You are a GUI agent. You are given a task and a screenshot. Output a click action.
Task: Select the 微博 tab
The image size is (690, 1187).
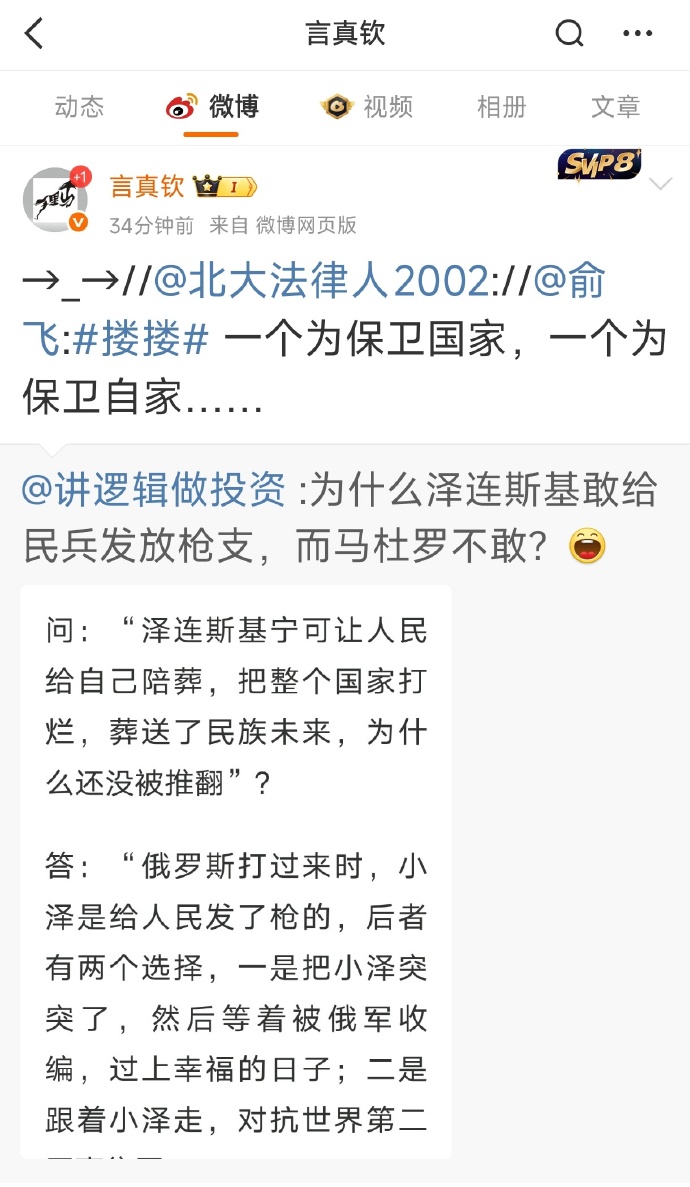tap(212, 107)
